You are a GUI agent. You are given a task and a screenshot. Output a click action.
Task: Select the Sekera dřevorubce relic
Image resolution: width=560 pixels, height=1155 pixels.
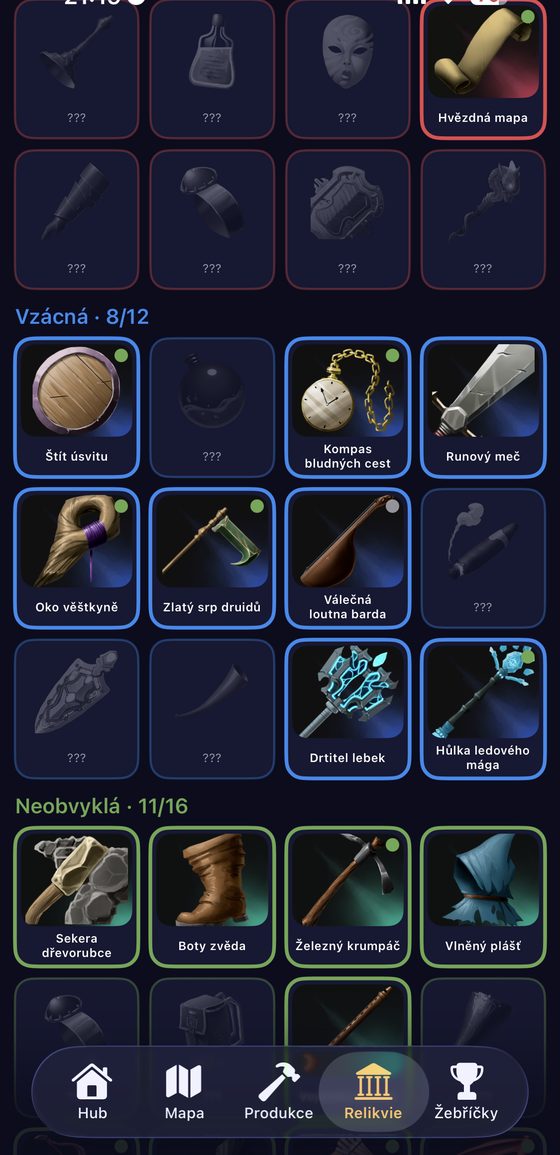coord(77,896)
